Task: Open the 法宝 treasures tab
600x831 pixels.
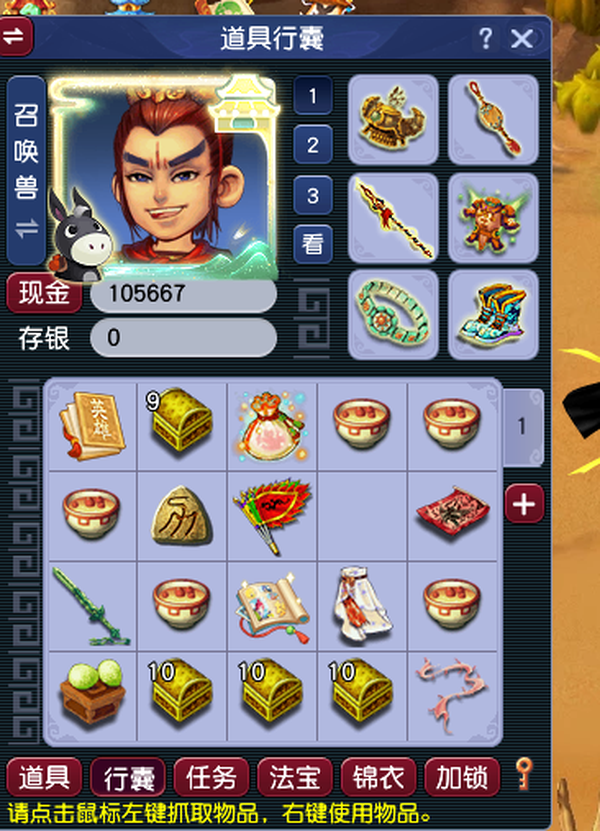Action: coord(295,777)
